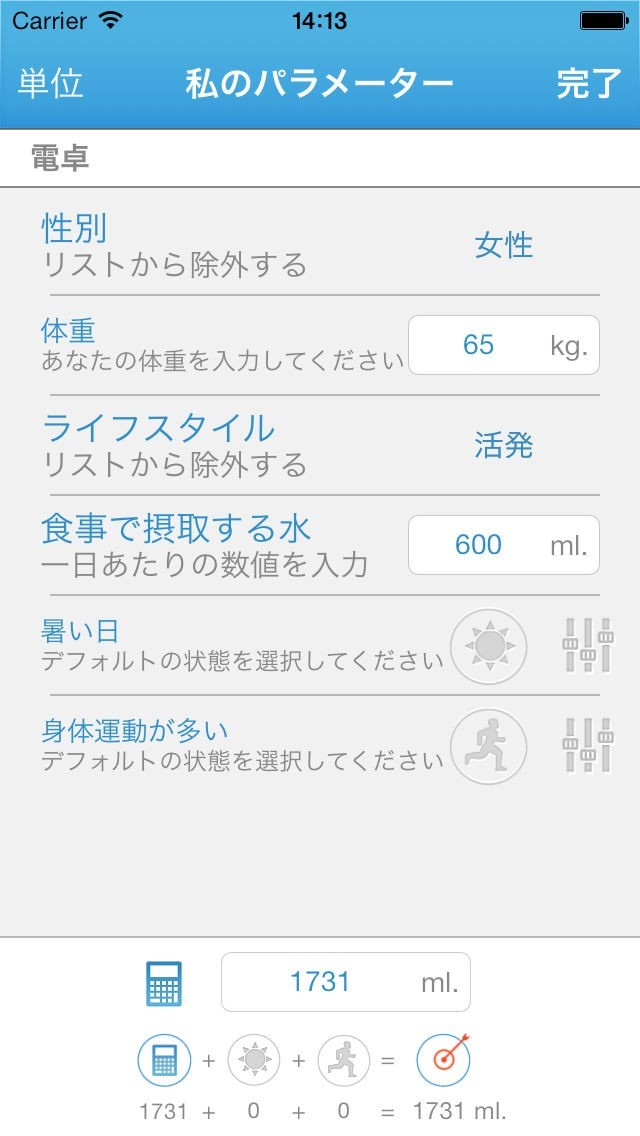
Task: Toggle the 暑い日 sun icon default state
Action: (x=488, y=646)
